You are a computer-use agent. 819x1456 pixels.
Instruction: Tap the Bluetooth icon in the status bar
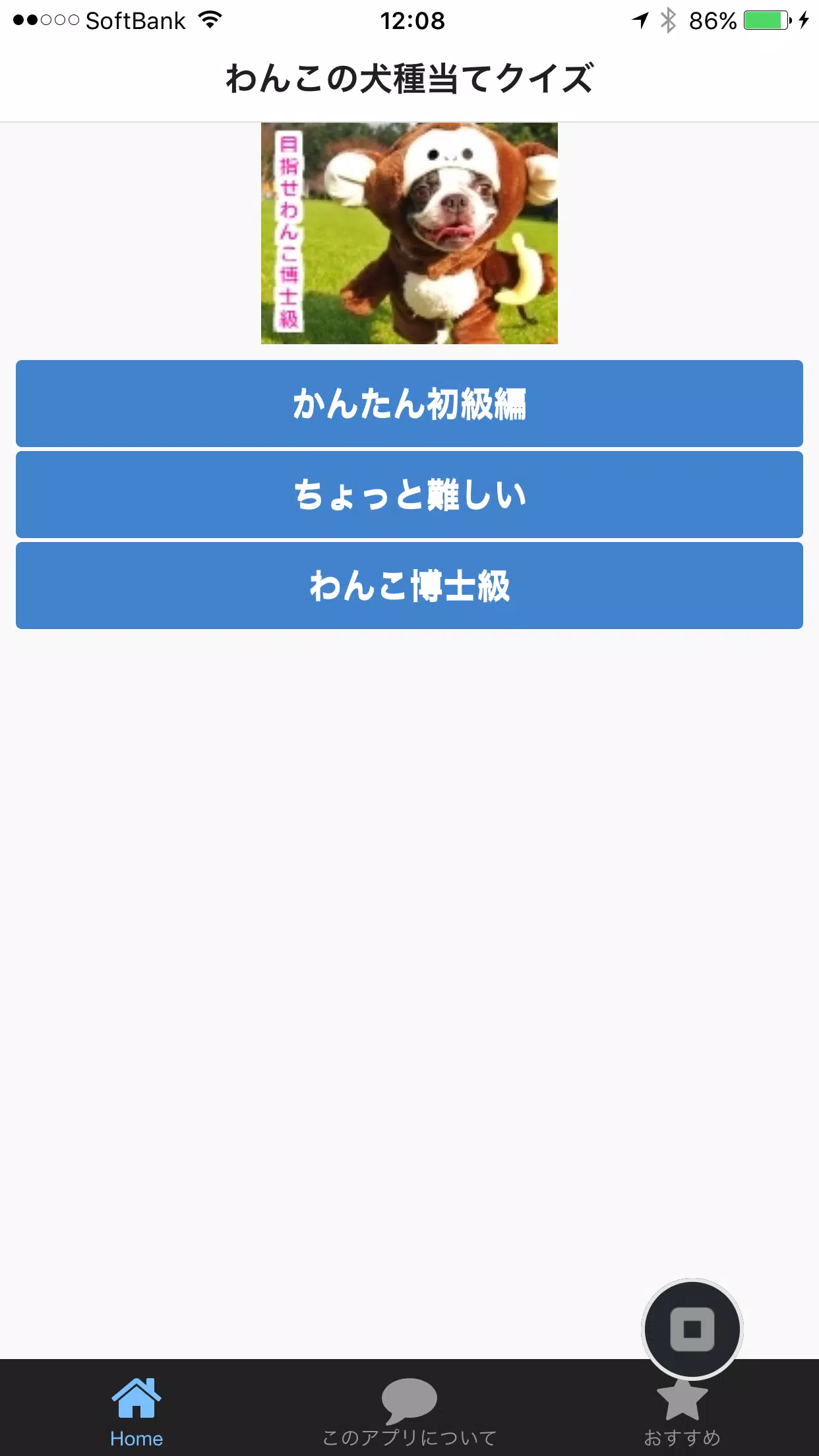pos(668,20)
